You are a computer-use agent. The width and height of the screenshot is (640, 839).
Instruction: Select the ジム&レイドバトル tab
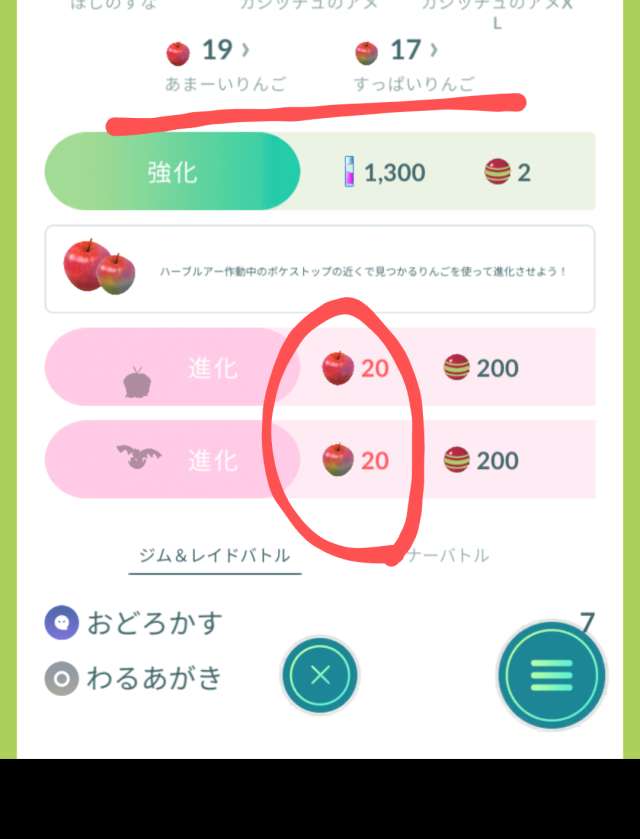click(214, 556)
